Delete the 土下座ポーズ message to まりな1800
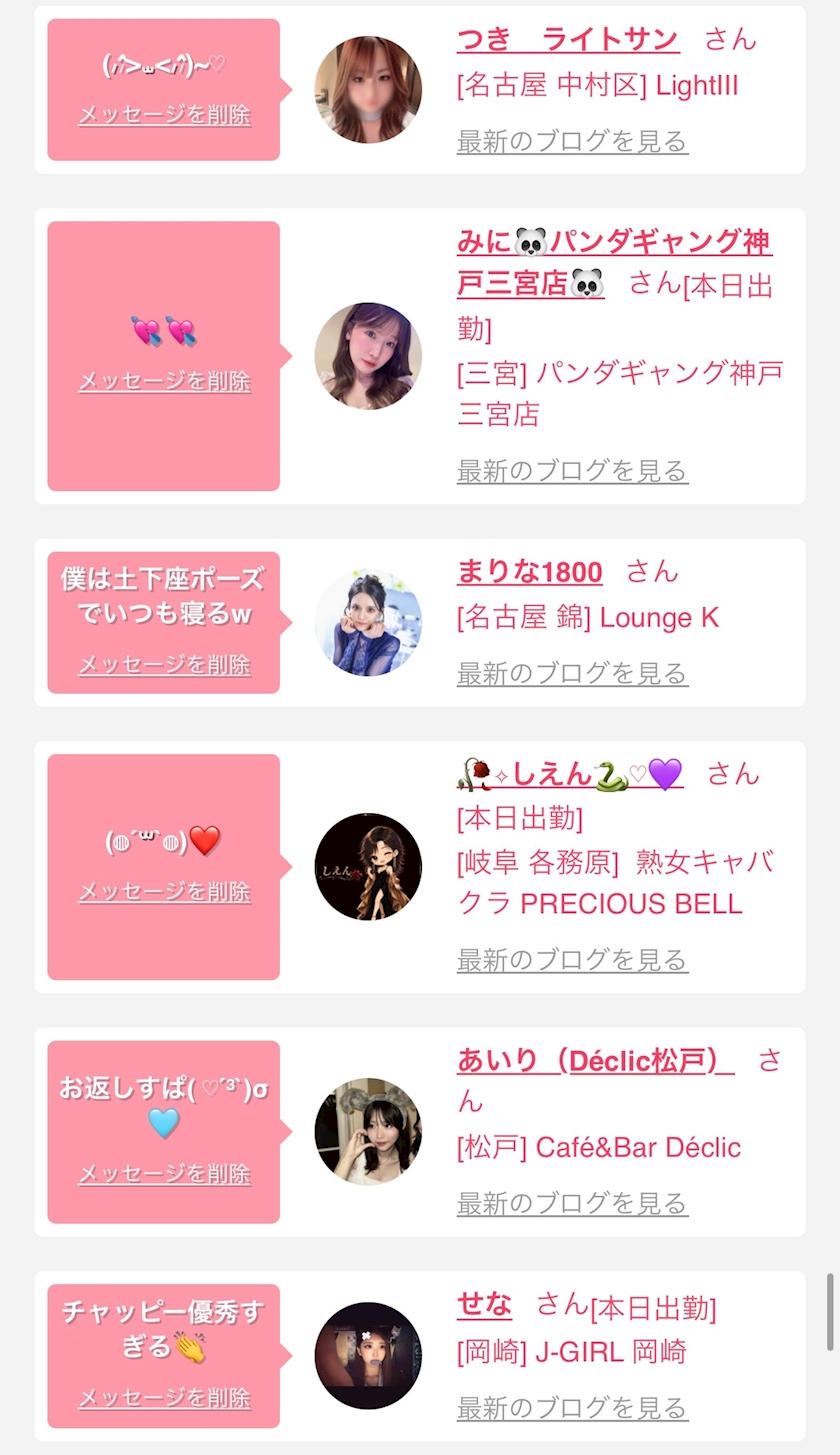 click(164, 665)
